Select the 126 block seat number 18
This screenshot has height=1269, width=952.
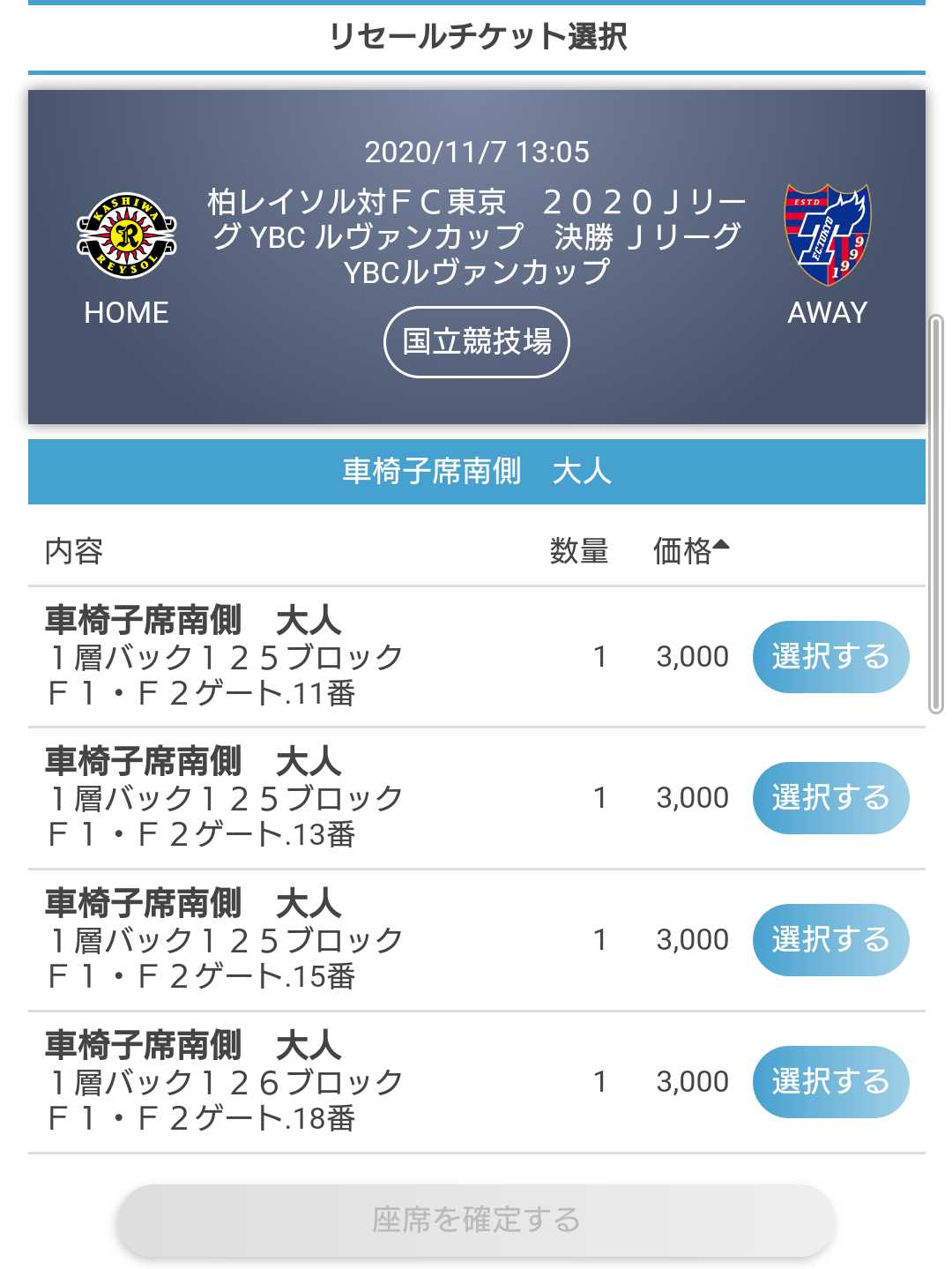pyautogui.click(x=829, y=1082)
